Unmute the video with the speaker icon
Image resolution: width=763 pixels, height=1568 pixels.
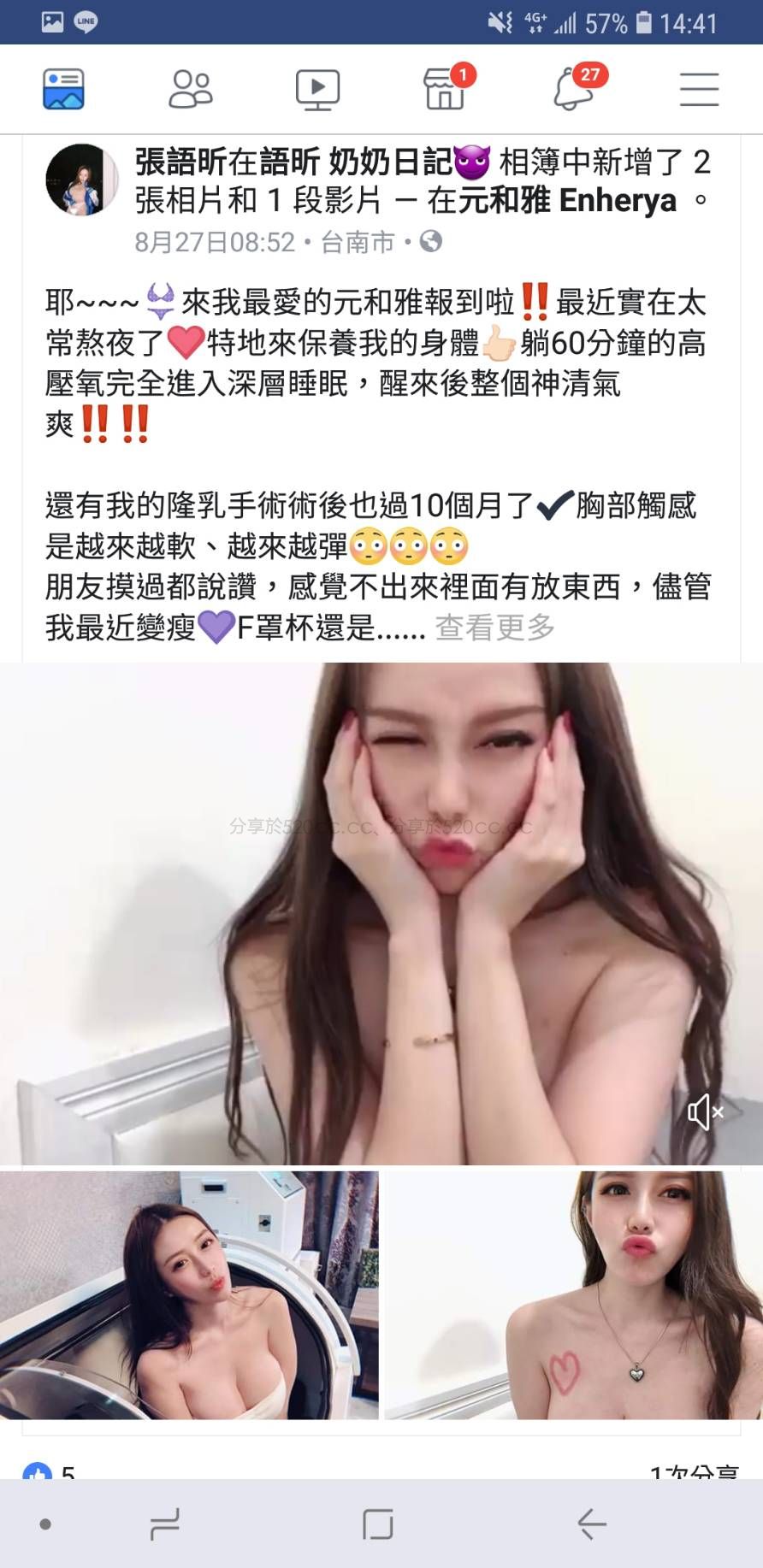click(x=705, y=1111)
